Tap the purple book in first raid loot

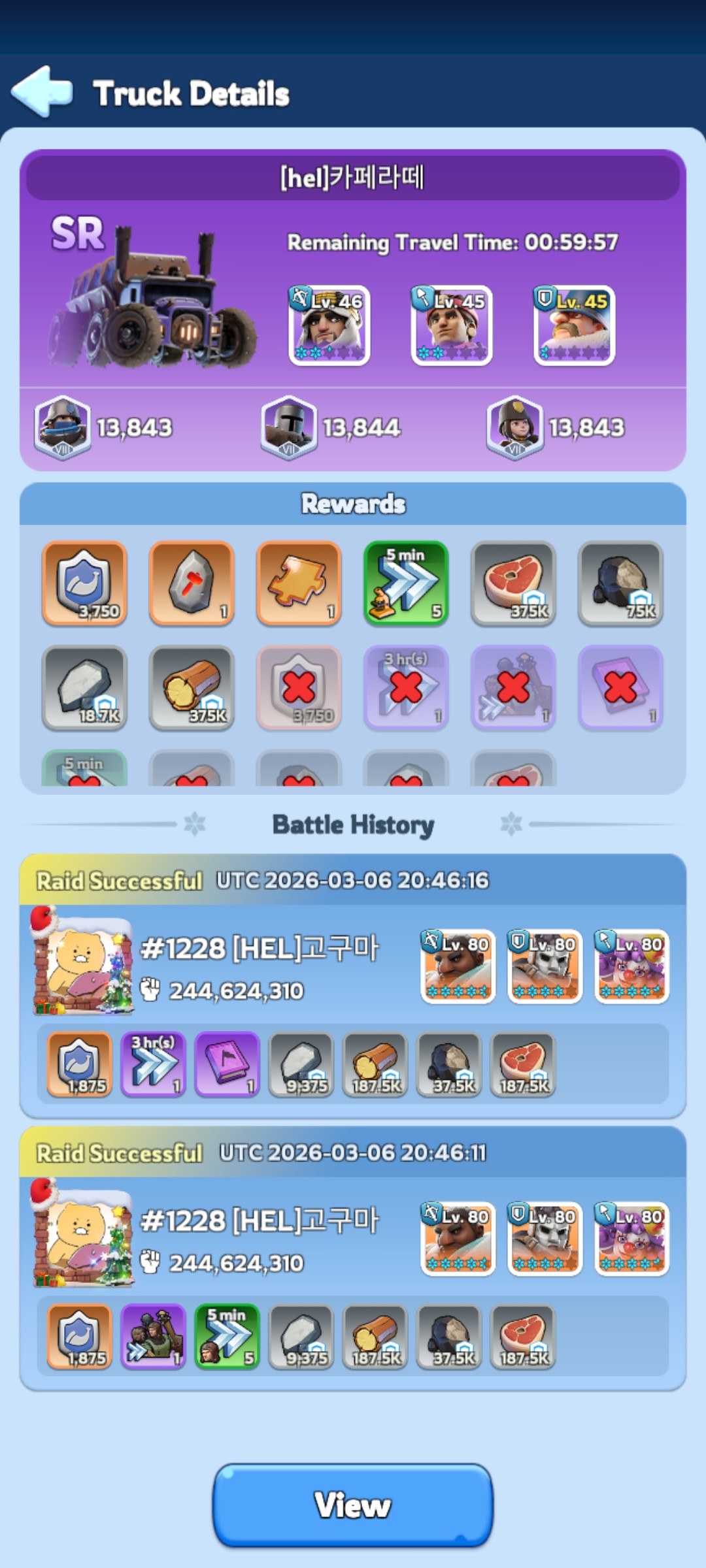[227, 1064]
